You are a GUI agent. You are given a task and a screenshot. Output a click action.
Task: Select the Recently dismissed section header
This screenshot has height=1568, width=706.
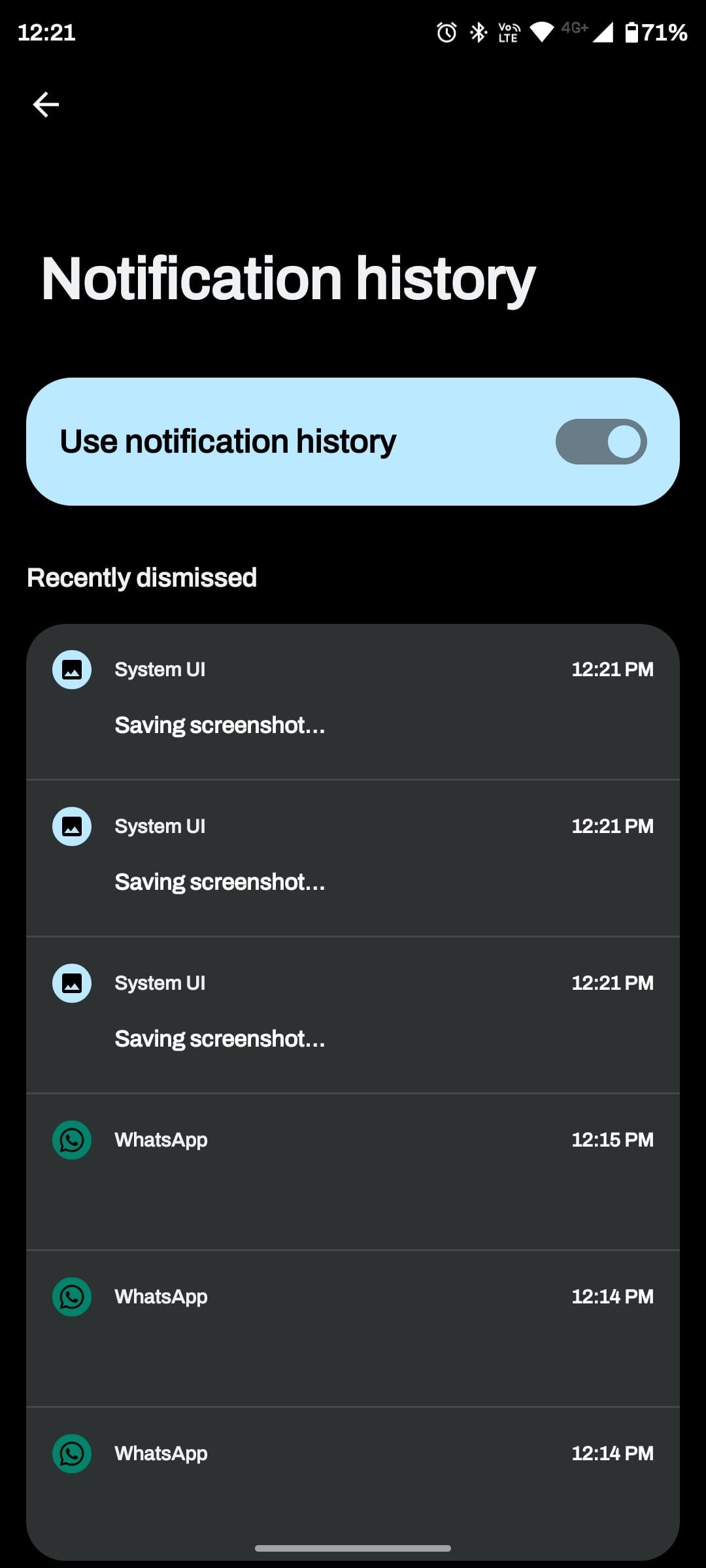pos(141,577)
